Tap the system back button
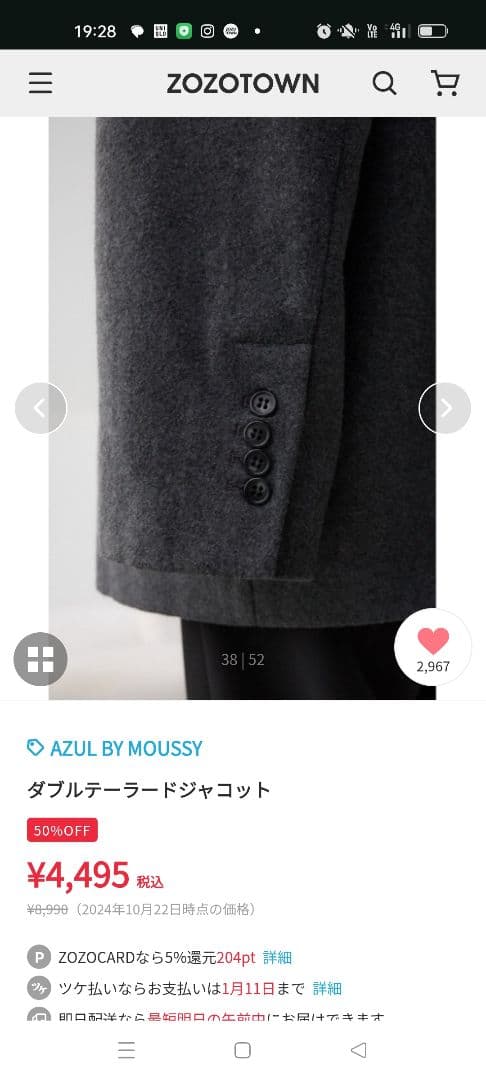Screen dimensions: 486x1080 coord(358,1050)
